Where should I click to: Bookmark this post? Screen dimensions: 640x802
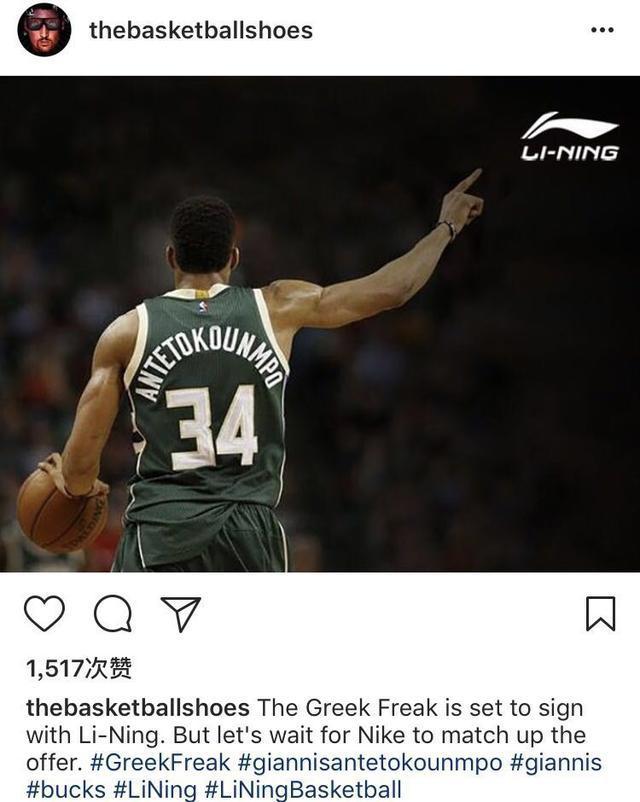coord(600,613)
